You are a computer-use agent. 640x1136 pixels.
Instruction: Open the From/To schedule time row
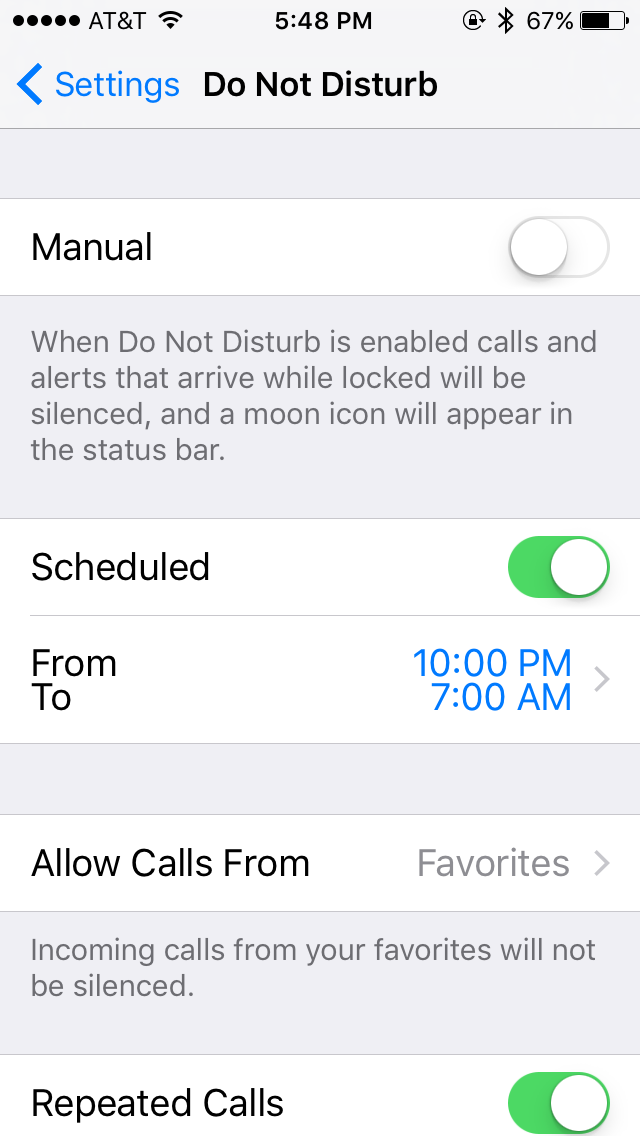[320, 680]
